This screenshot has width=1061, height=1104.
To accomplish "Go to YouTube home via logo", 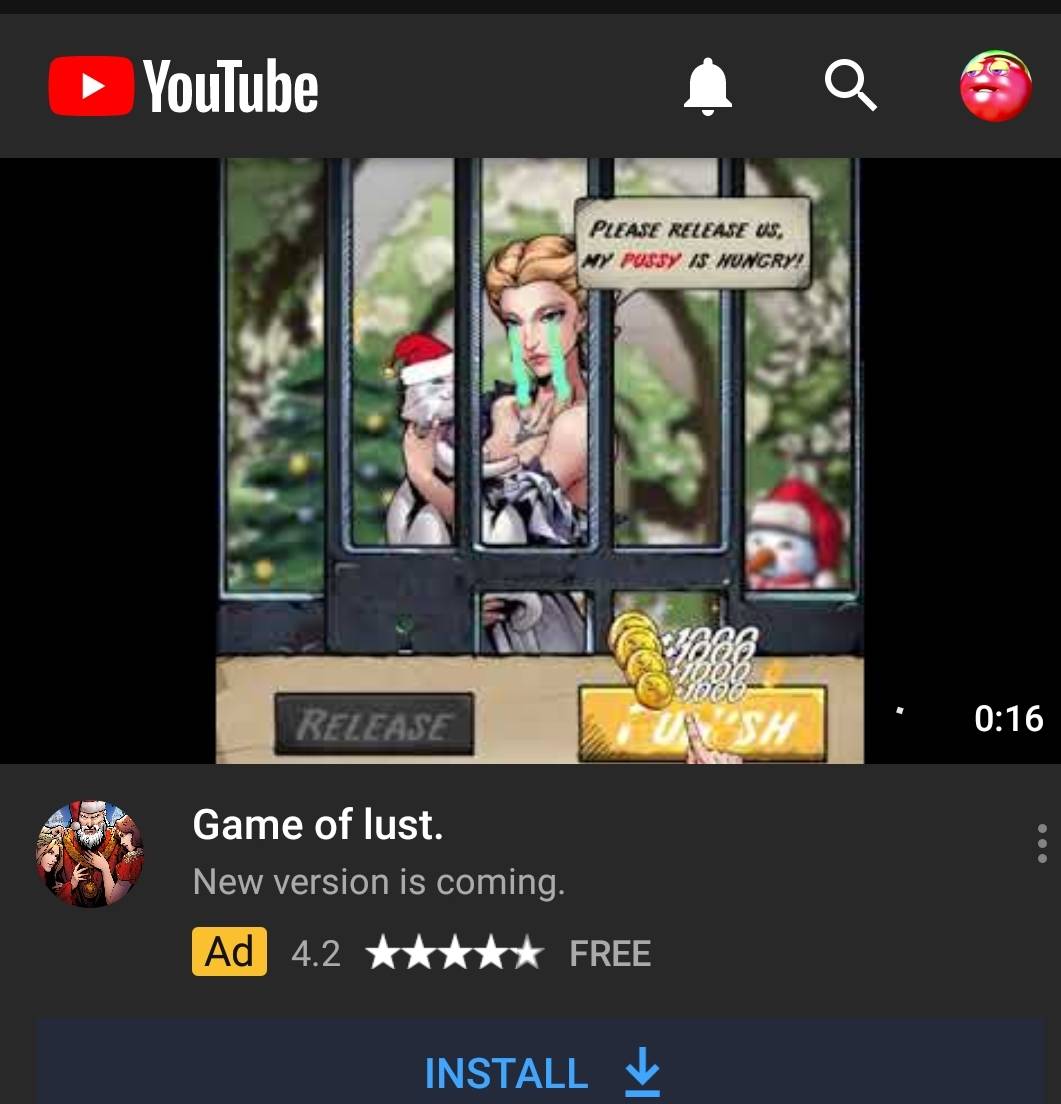I will point(184,86).
